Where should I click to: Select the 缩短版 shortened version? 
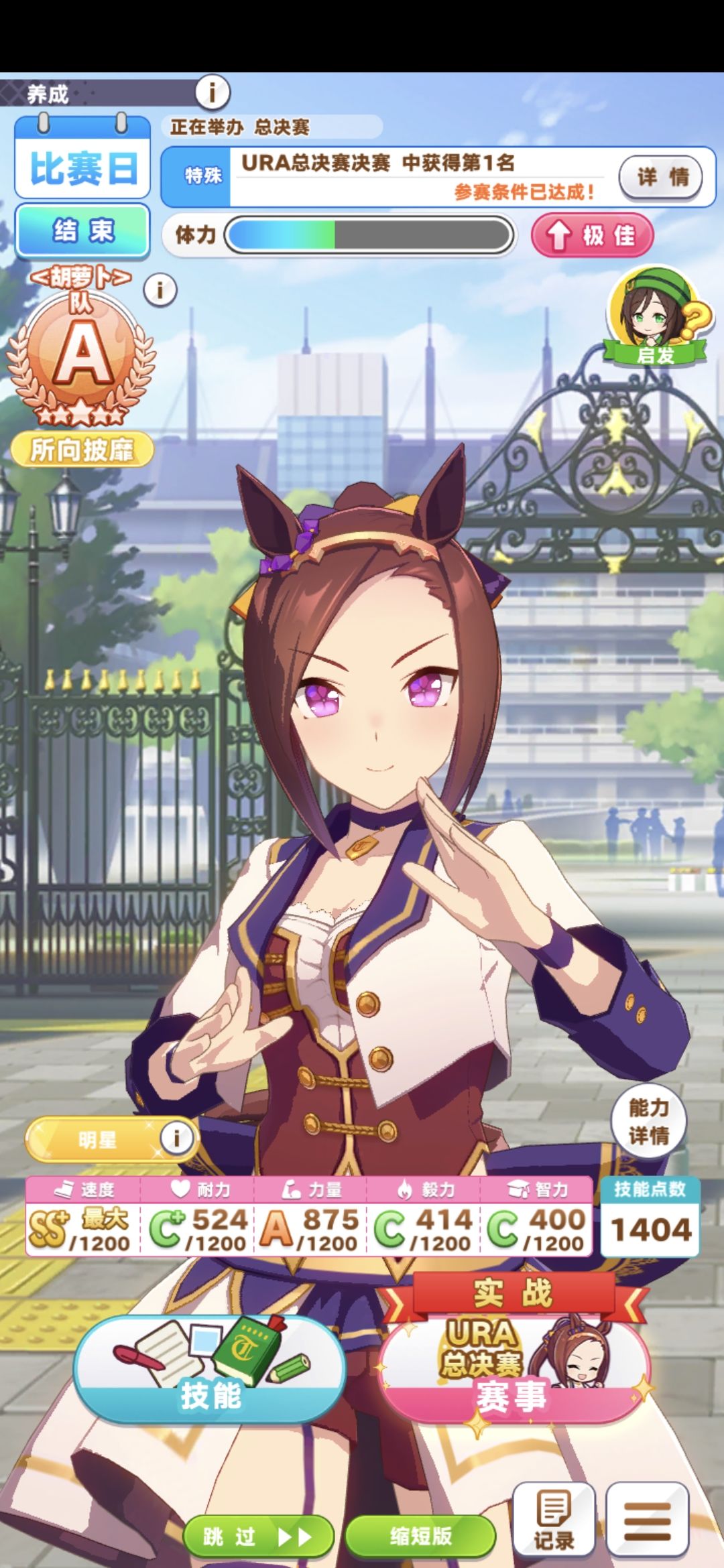coord(420,1537)
